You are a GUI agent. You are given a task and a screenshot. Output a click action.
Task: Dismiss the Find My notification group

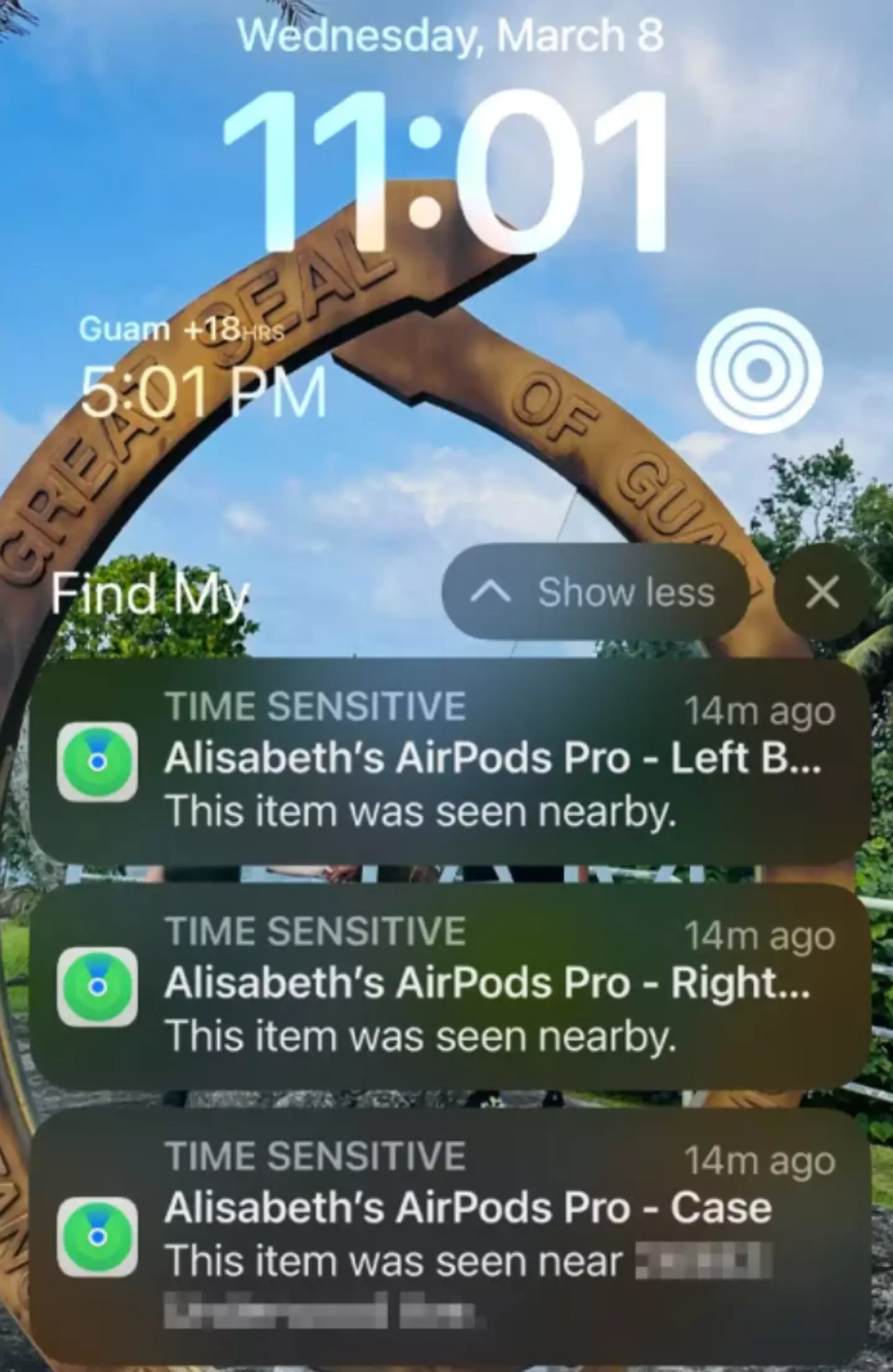pos(822,592)
